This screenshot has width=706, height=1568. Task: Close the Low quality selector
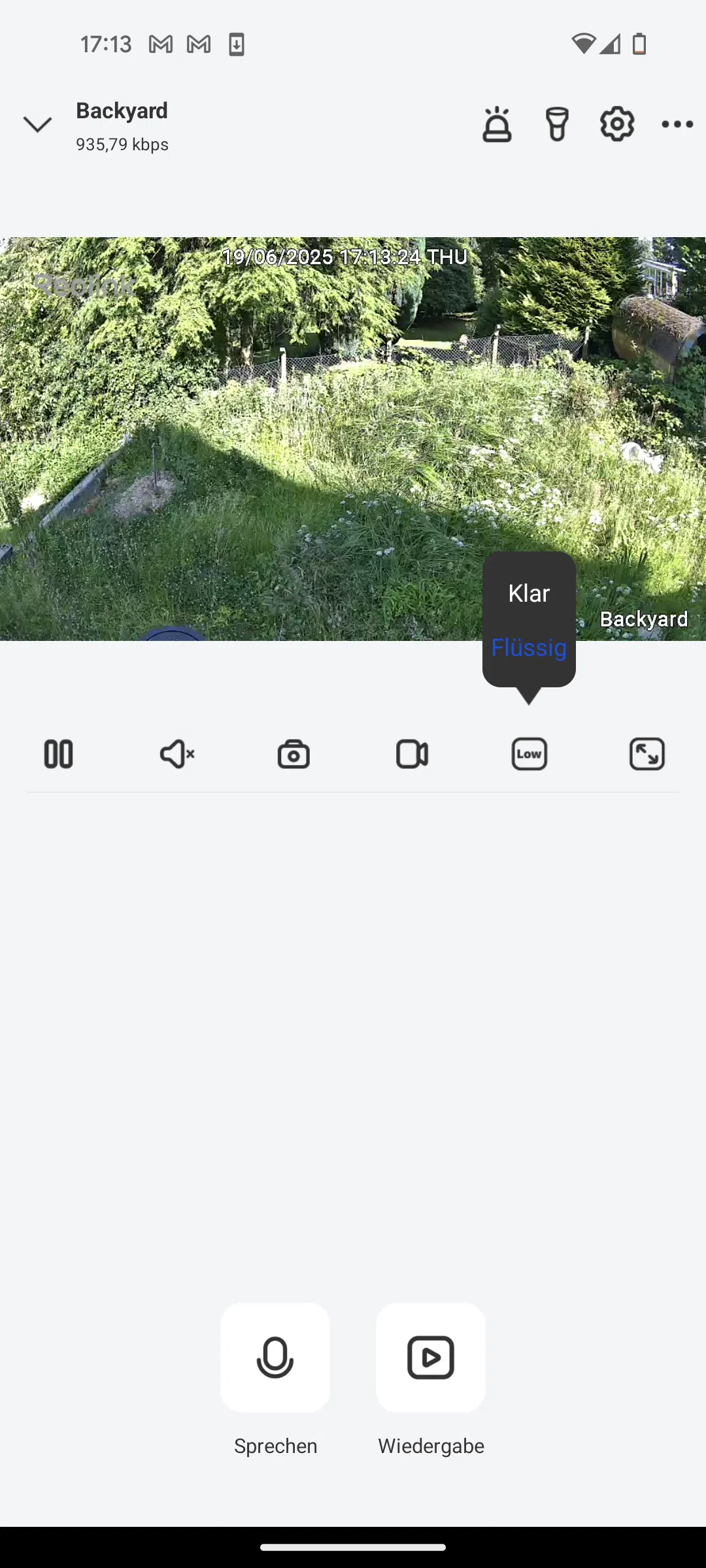point(529,754)
